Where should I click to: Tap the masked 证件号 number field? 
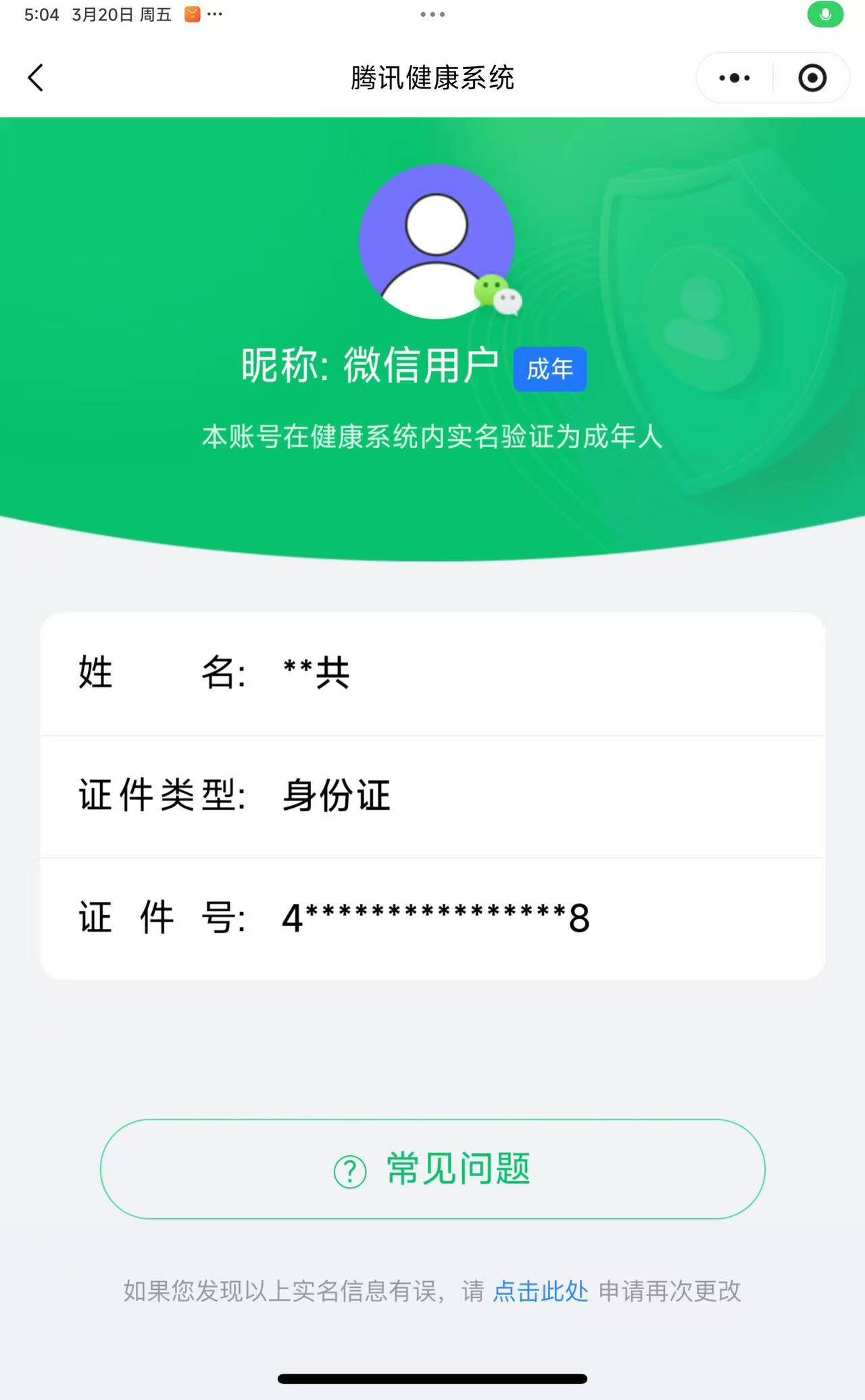[436, 917]
